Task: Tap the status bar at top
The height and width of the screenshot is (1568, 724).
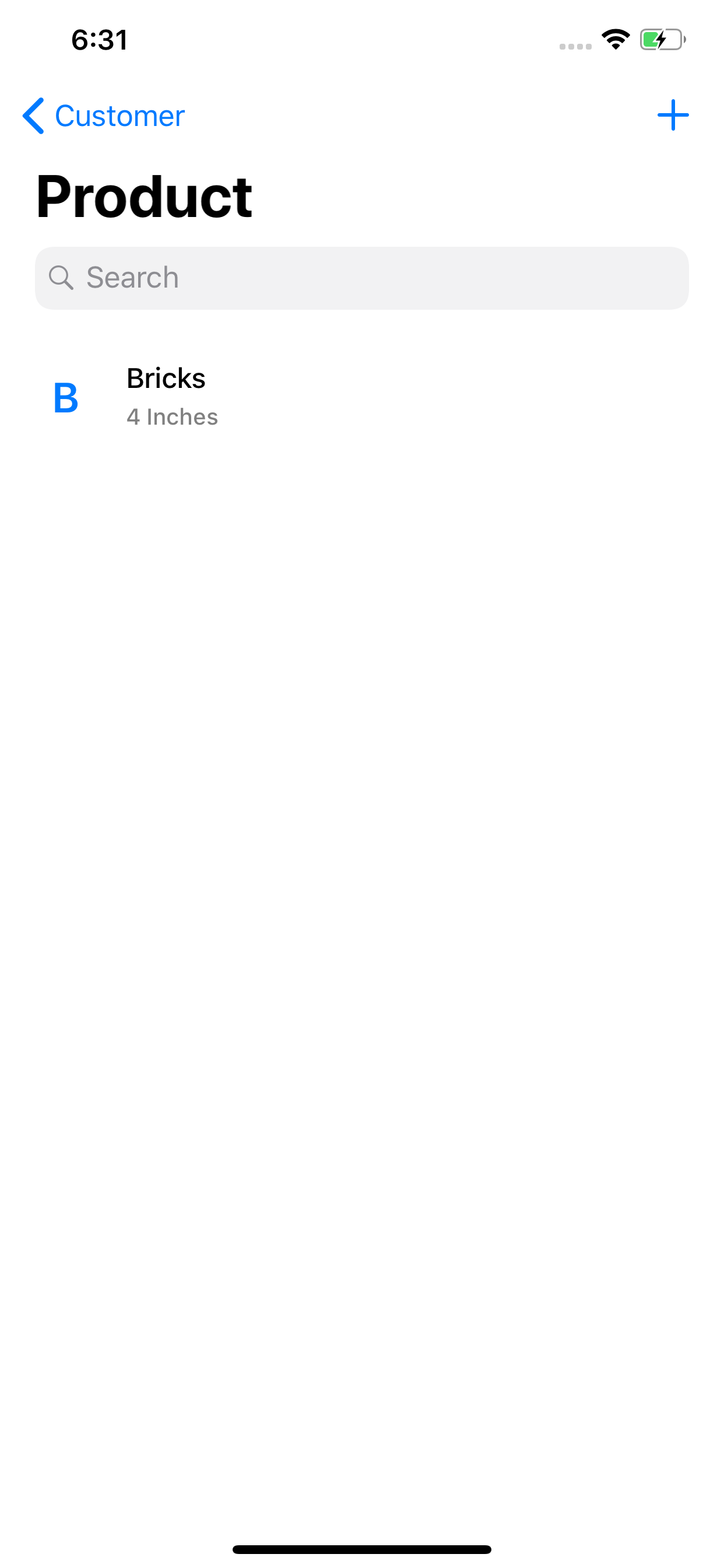Action: [362, 39]
